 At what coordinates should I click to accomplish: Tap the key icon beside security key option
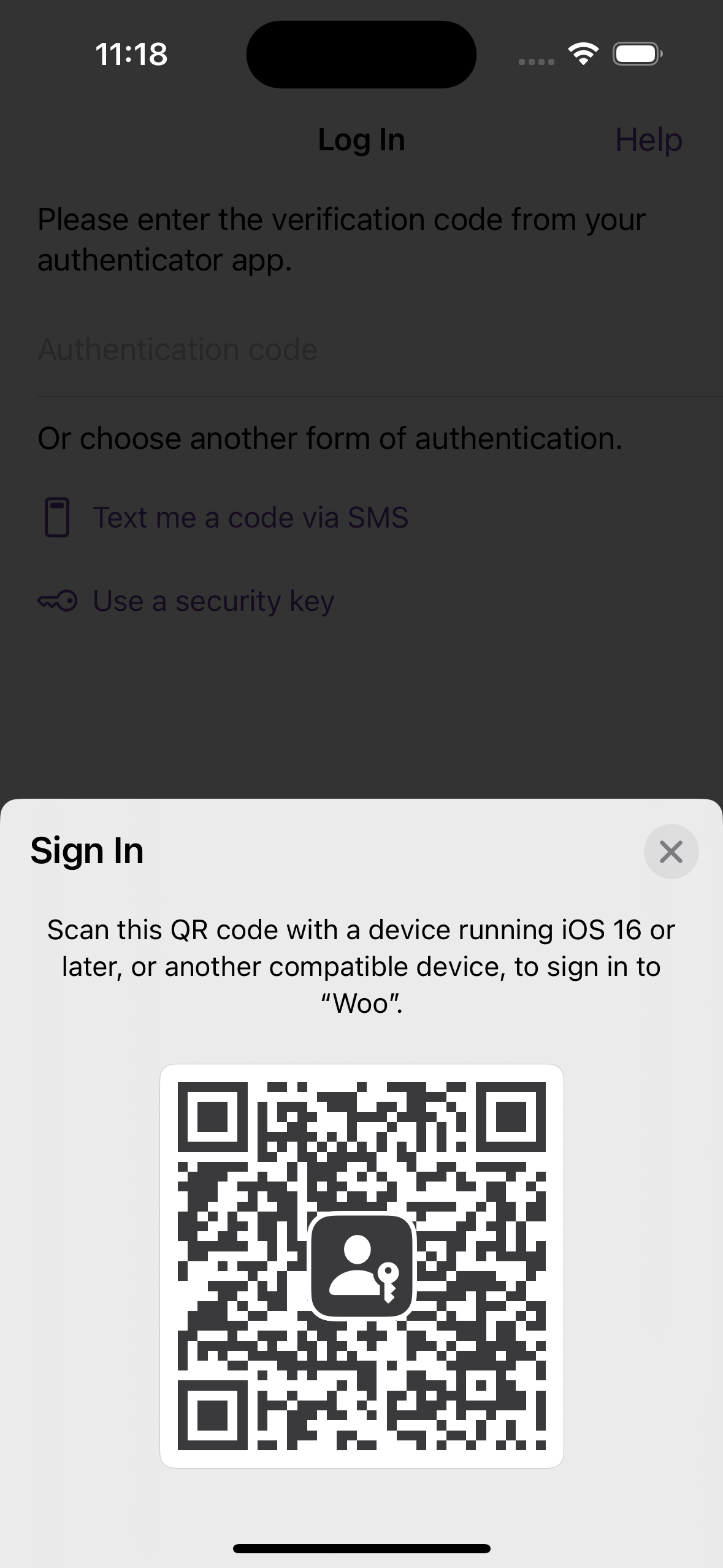[58, 601]
